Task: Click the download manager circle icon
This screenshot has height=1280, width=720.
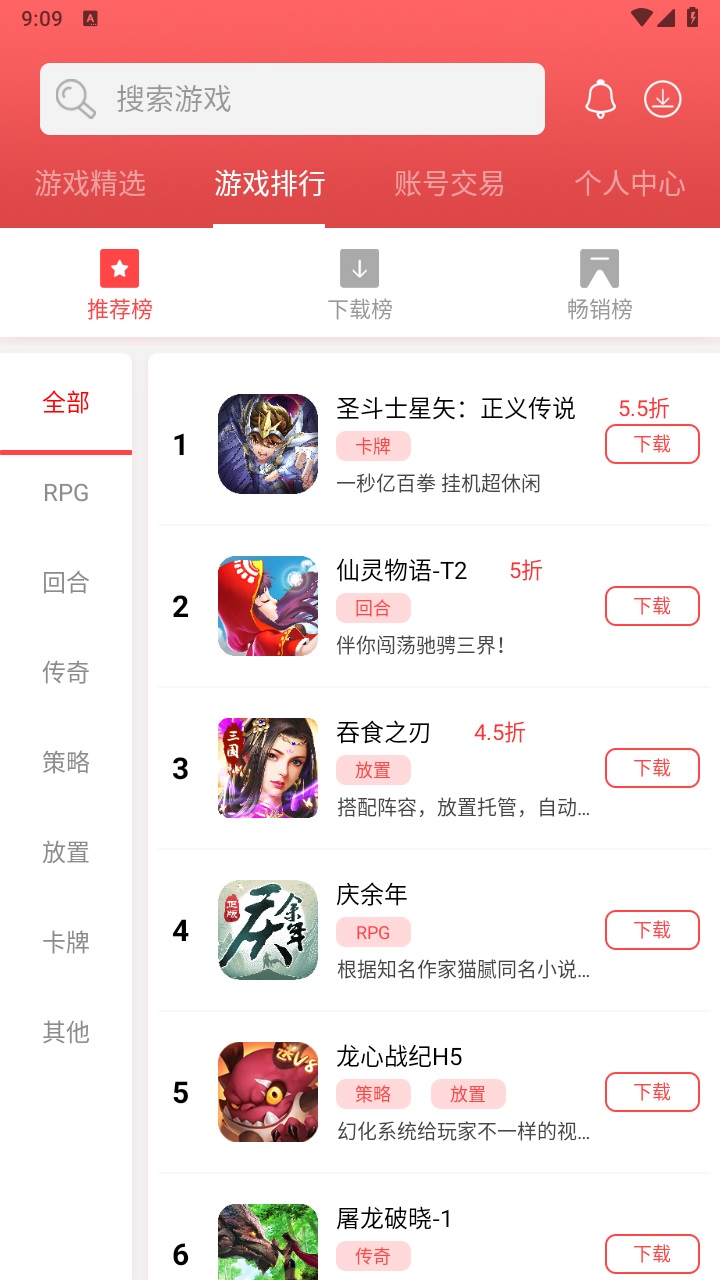Action: (x=662, y=99)
